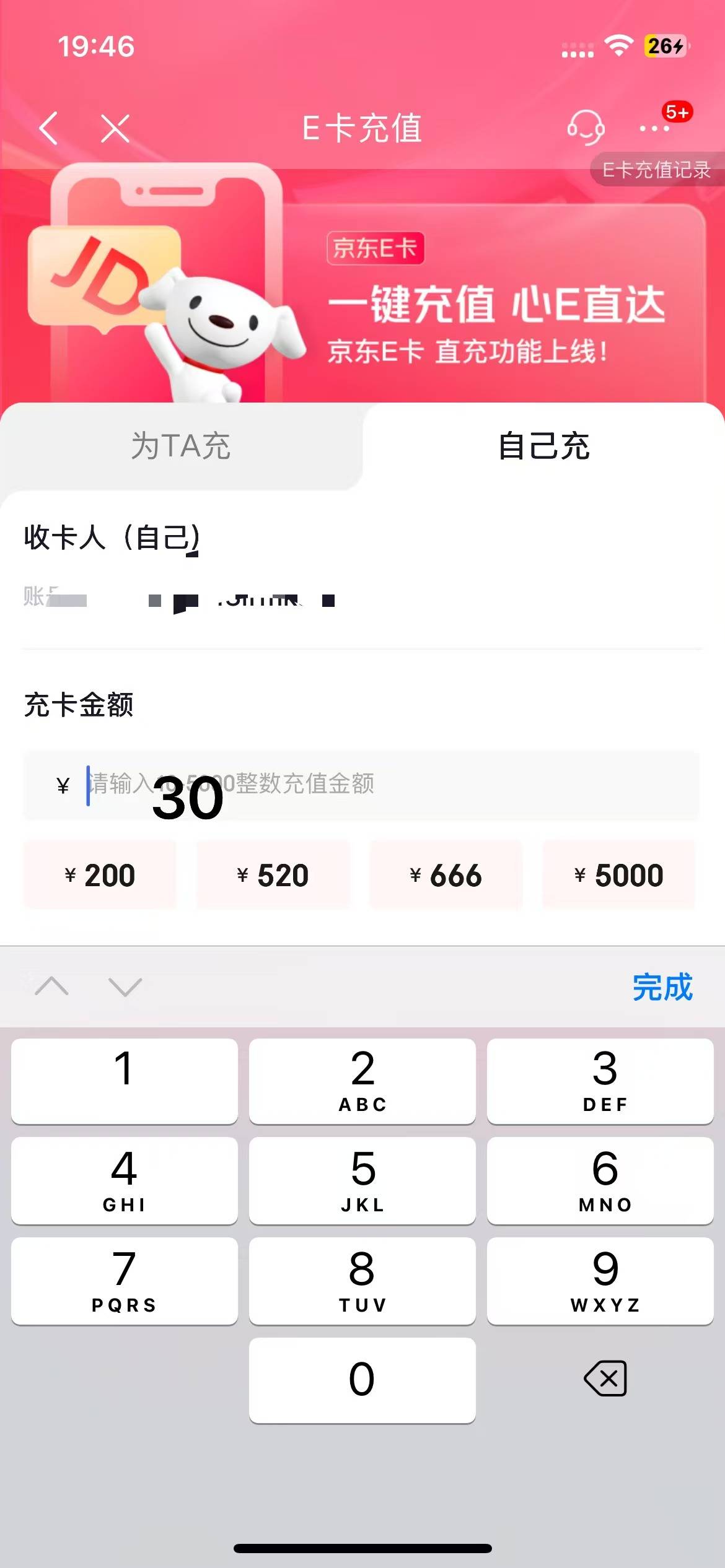
Task: Go back using the left arrow
Action: click(48, 128)
